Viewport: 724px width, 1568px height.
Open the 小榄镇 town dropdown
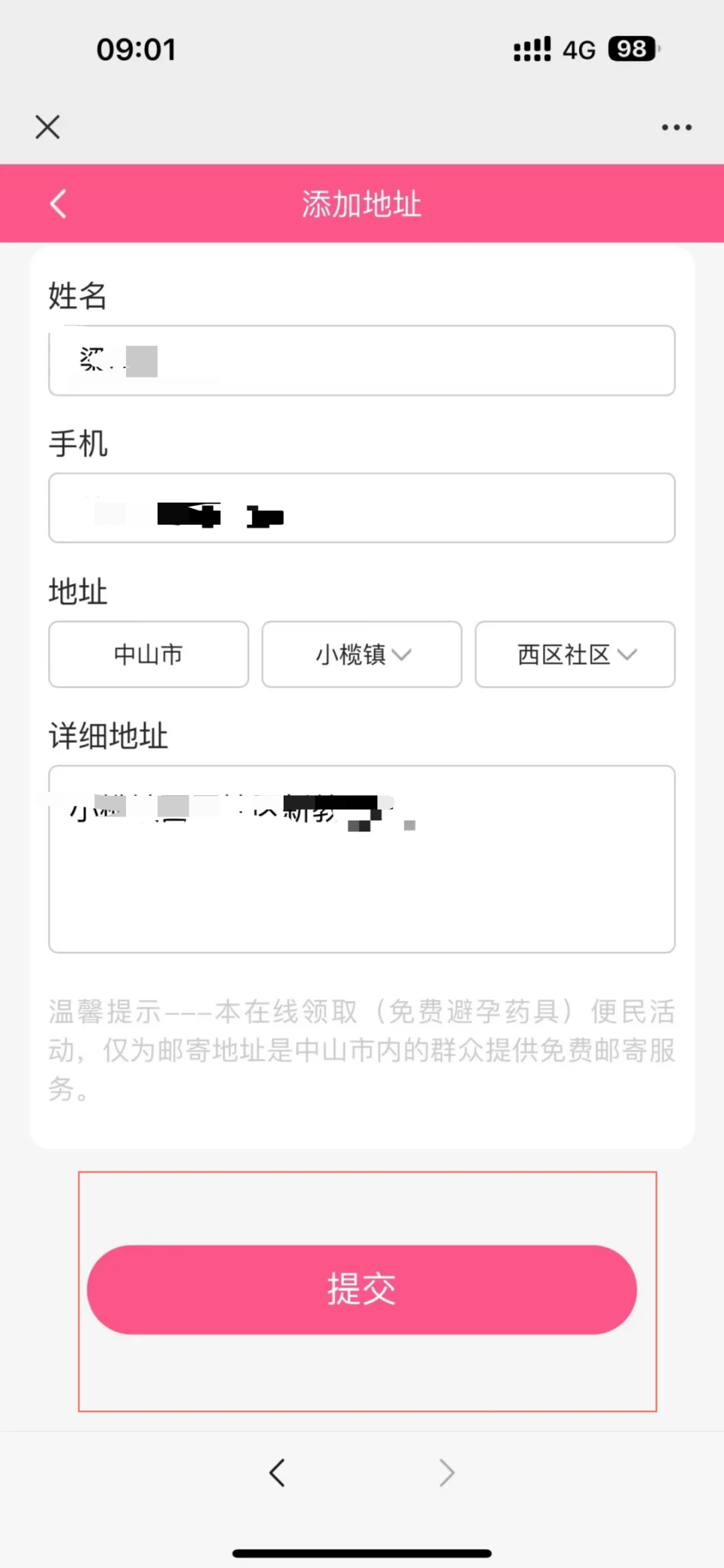[x=361, y=654]
